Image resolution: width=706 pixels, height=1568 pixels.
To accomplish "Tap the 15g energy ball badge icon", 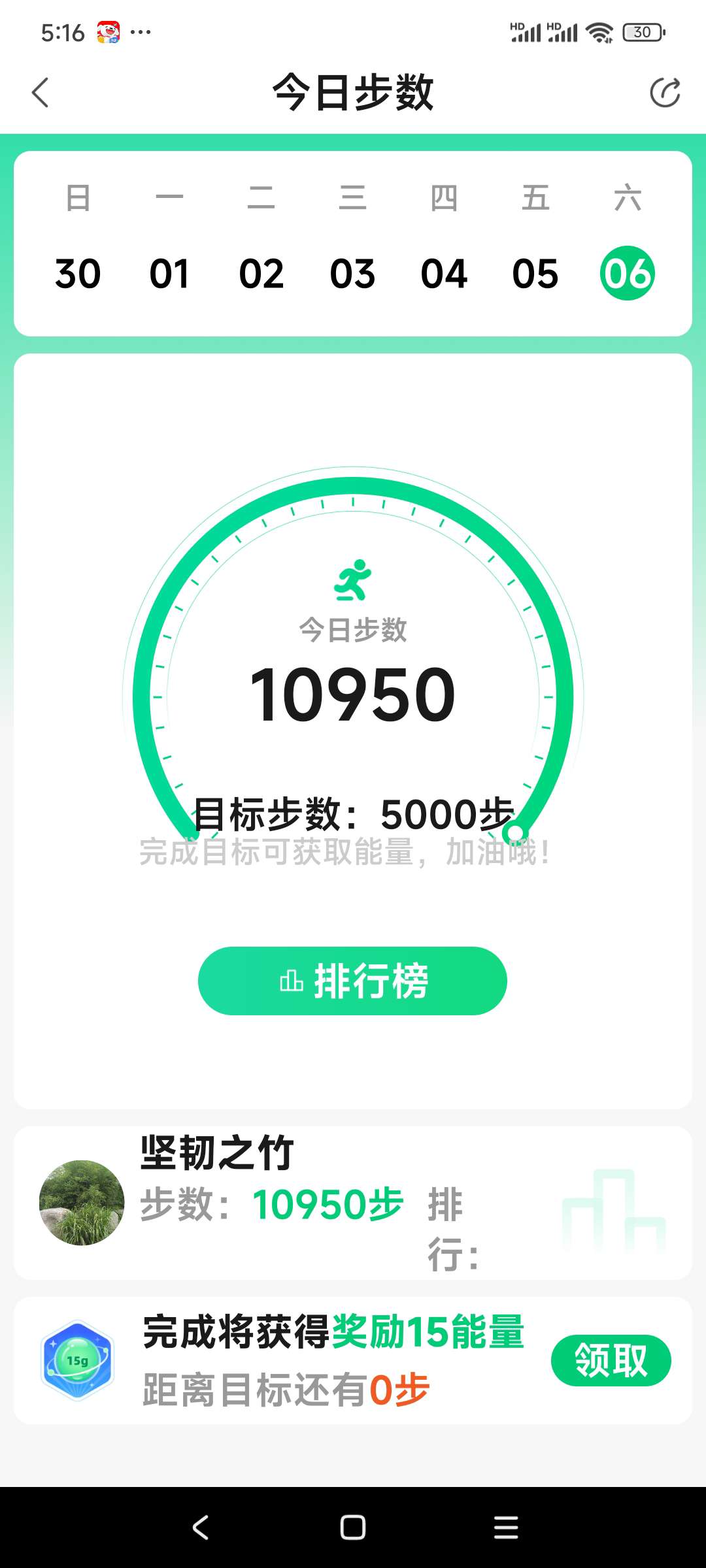I will [78, 1361].
